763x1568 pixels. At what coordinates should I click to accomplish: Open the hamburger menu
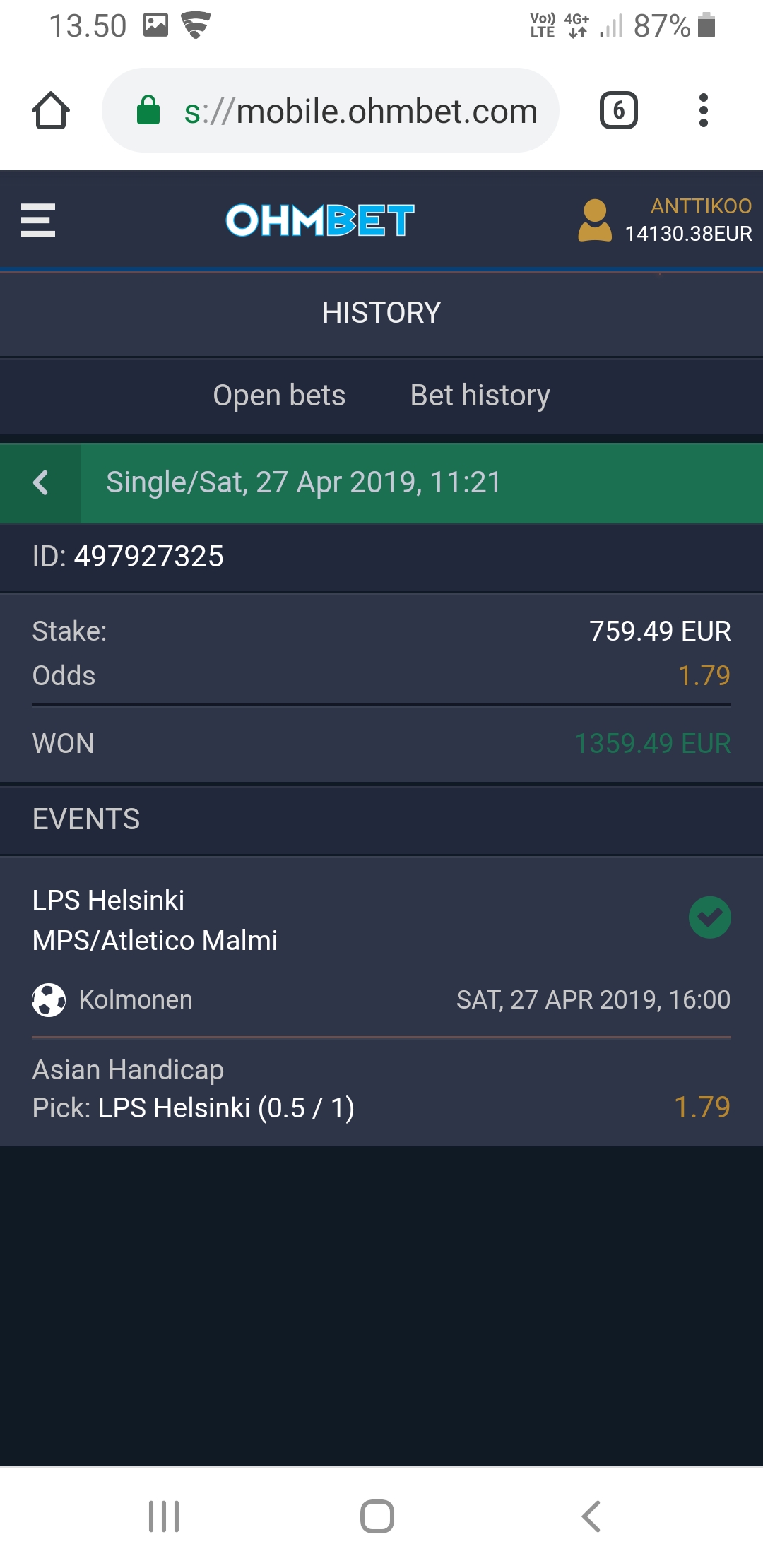38,220
